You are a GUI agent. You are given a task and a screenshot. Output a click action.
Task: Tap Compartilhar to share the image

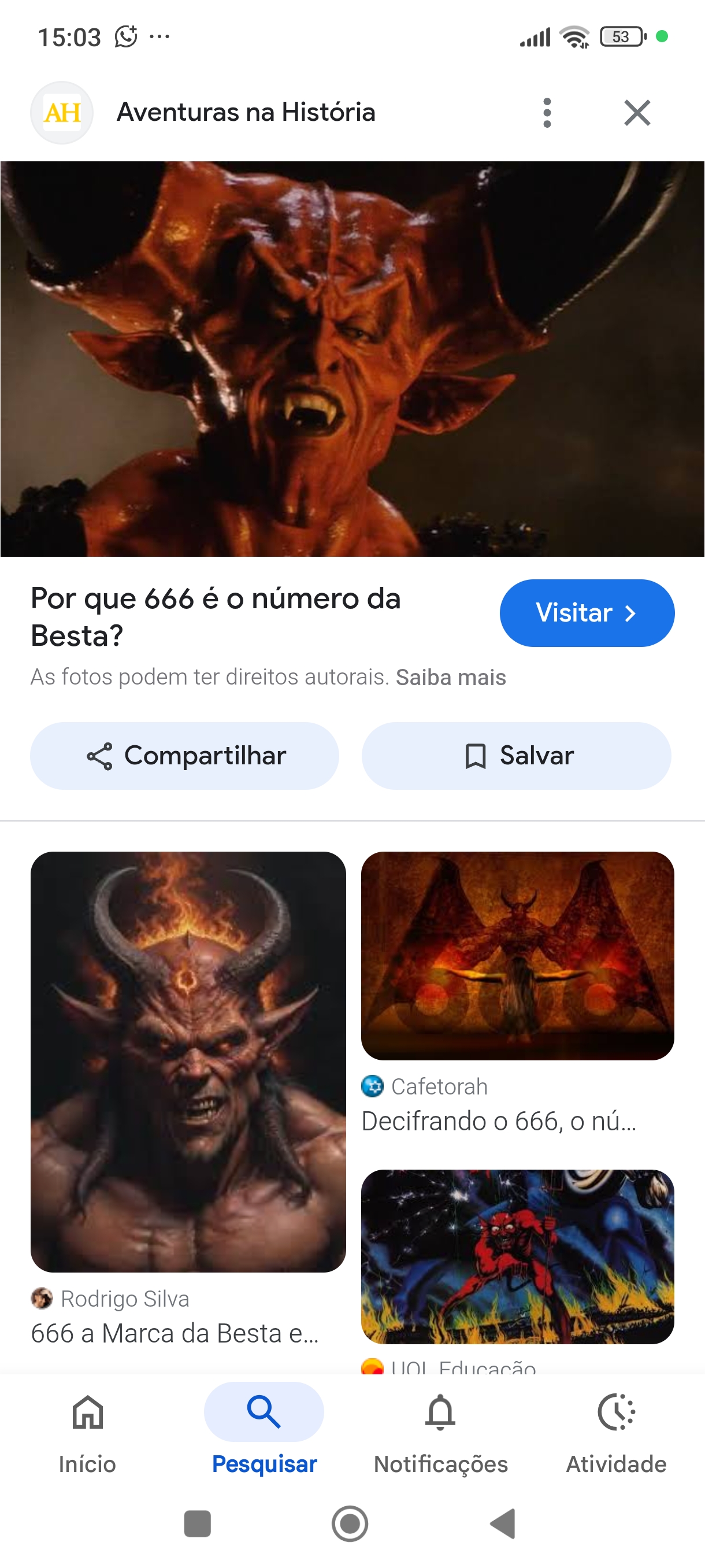click(185, 756)
